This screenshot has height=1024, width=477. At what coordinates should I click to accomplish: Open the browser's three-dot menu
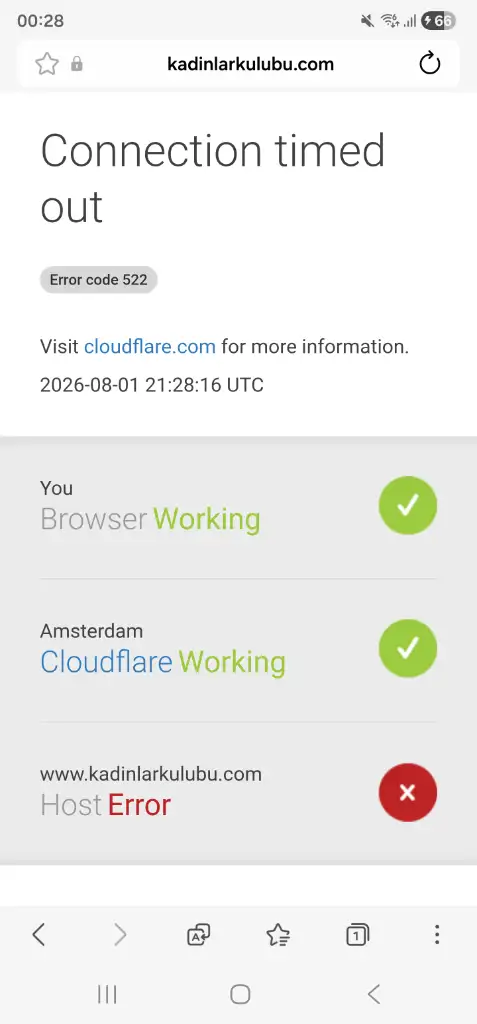[437, 935]
